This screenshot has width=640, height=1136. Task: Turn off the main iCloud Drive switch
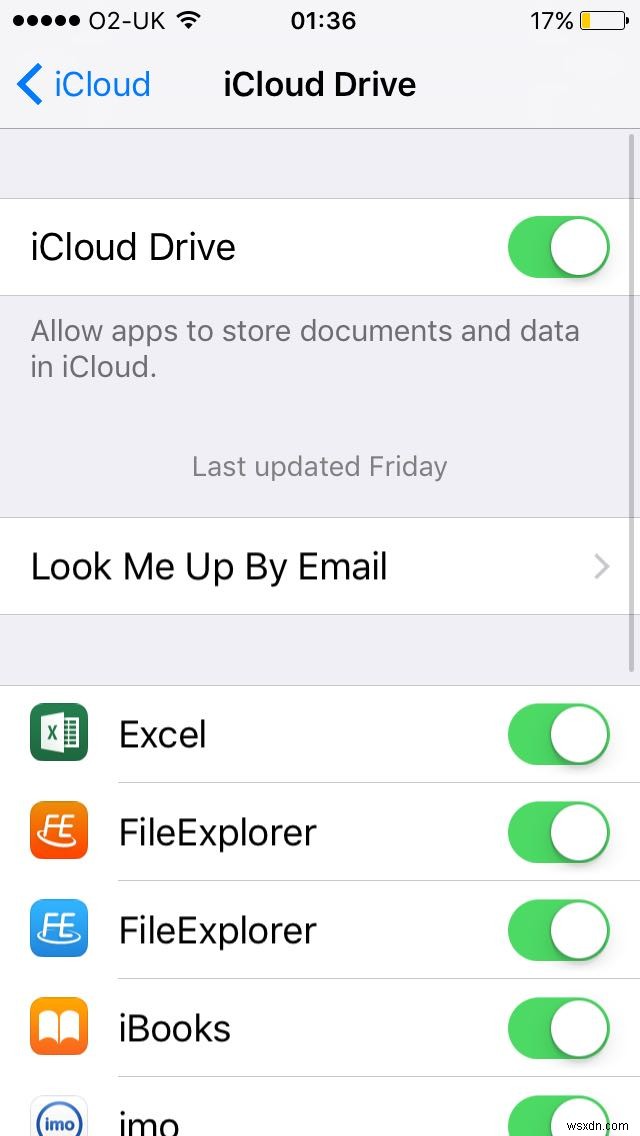(x=558, y=247)
